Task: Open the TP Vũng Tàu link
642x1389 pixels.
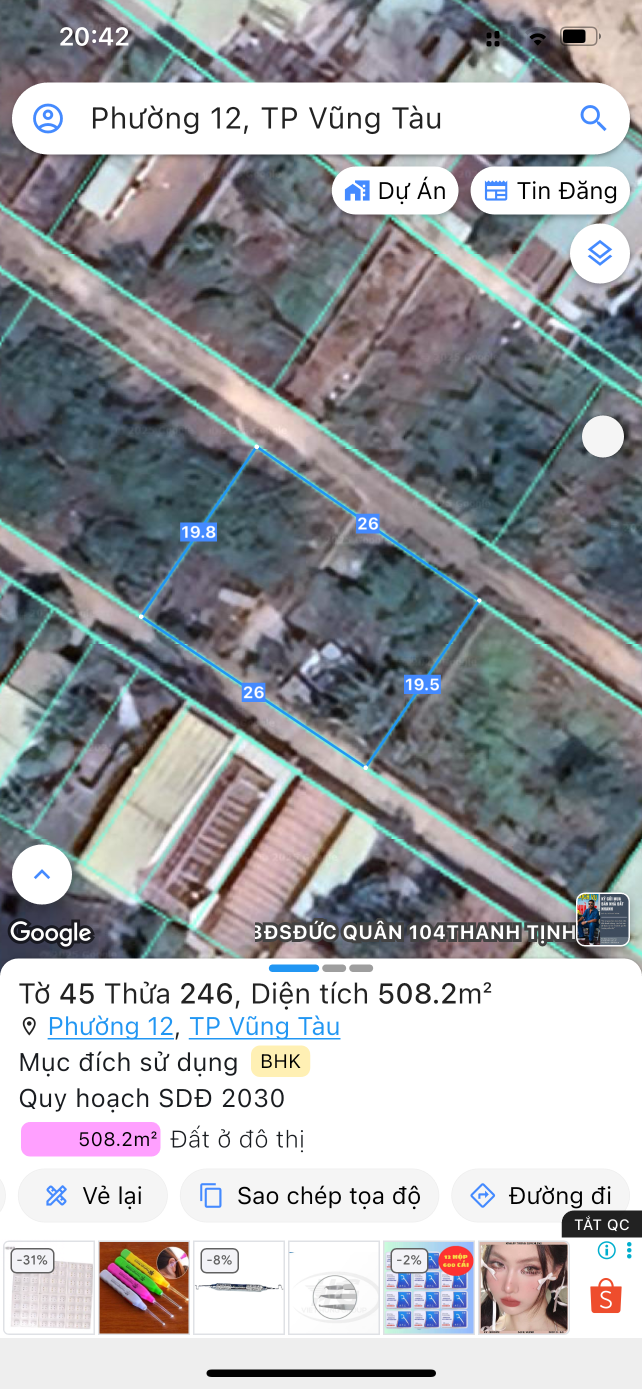Action: [x=265, y=1026]
